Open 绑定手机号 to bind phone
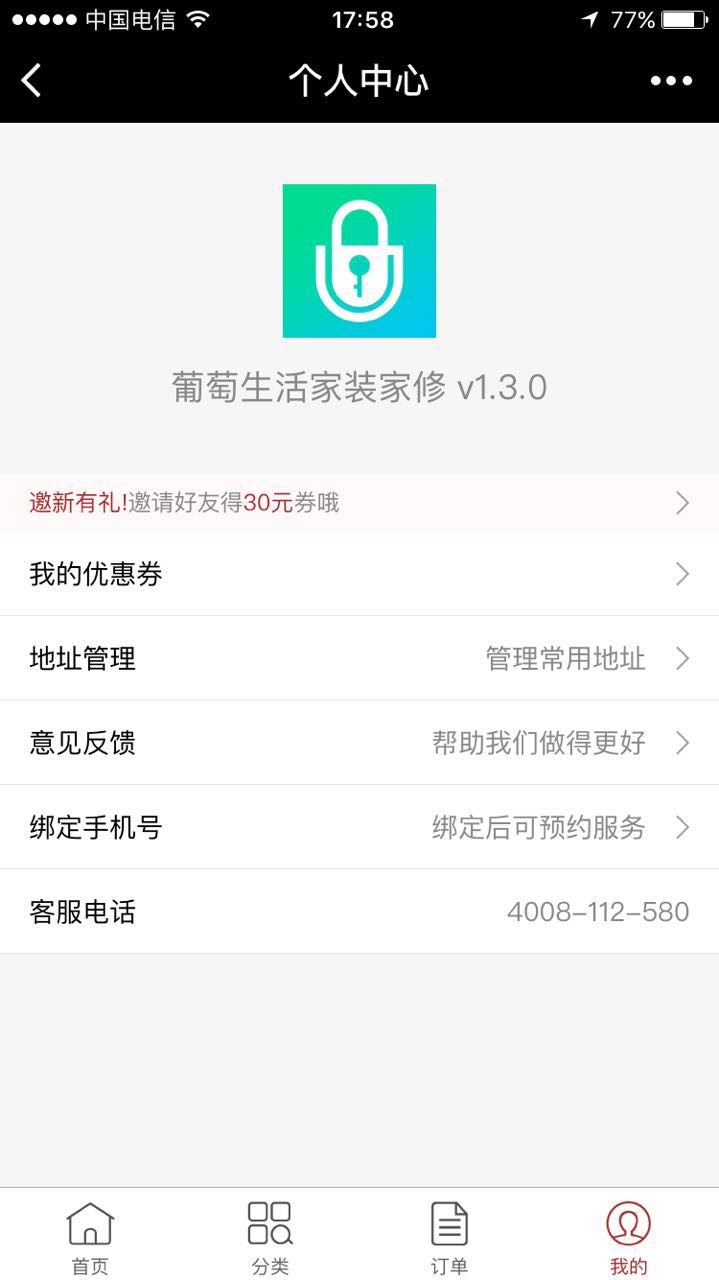The width and height of the screenshot is (719, 1280). click(x=359, y=827)
